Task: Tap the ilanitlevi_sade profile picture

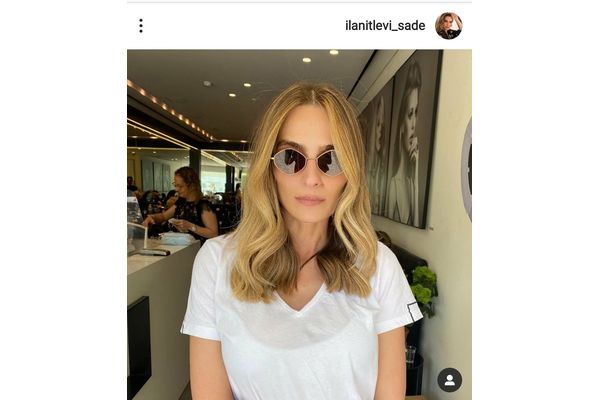Action: tap(449, 26)
